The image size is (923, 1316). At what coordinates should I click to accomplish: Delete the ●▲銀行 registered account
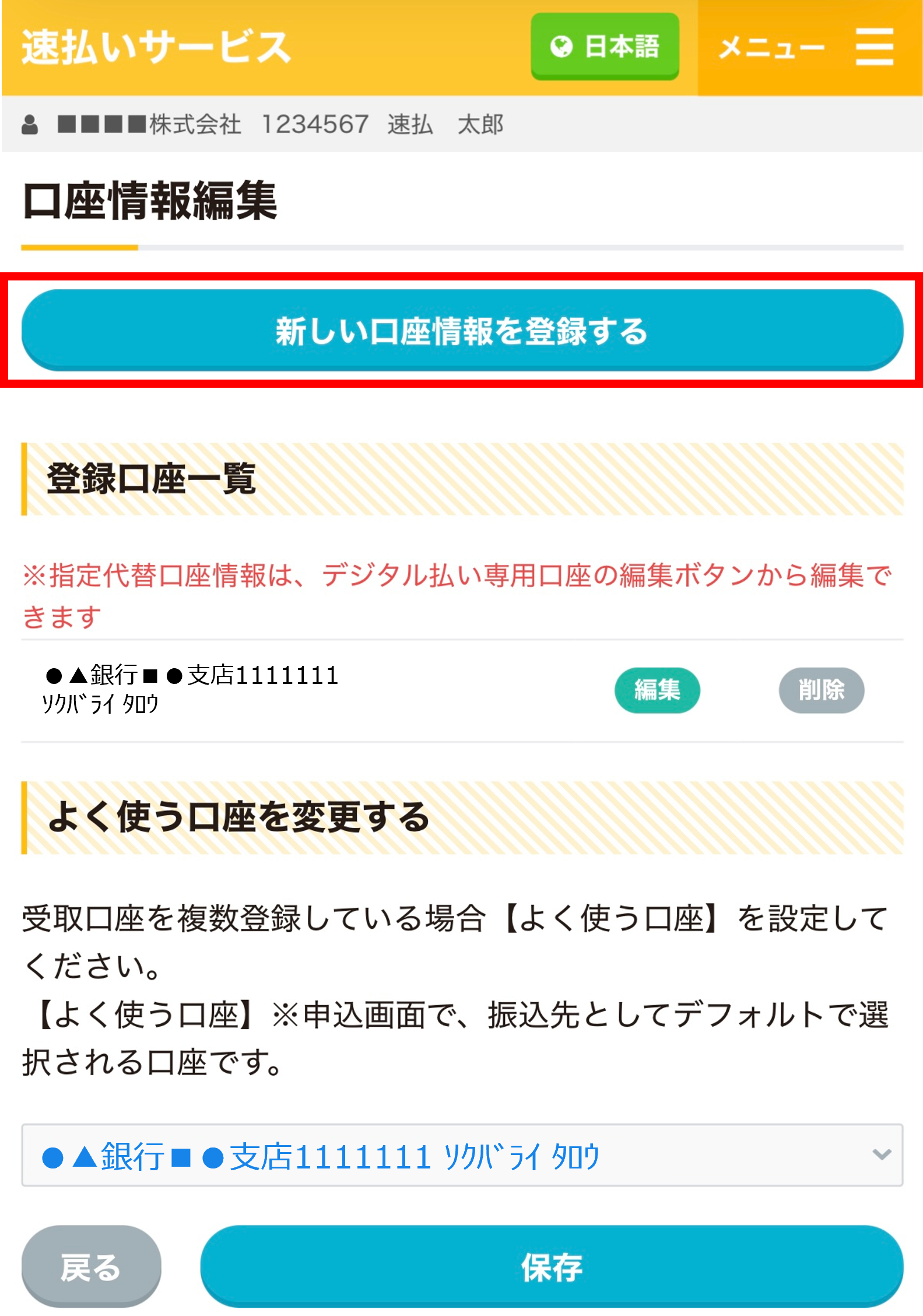821,690
